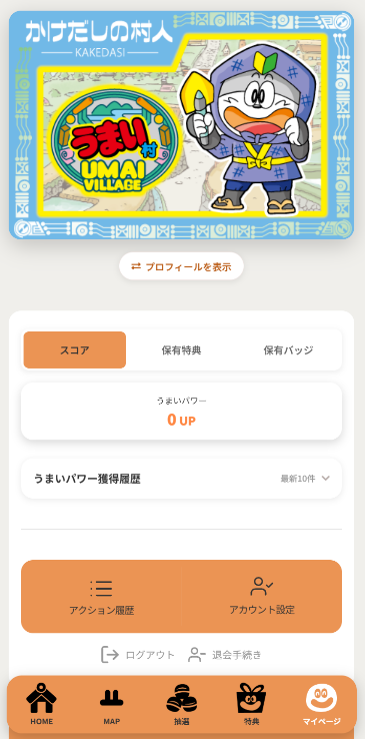Open アカウント設定
The width and height of the screenshot is (365, 739).
coord(262,597)
